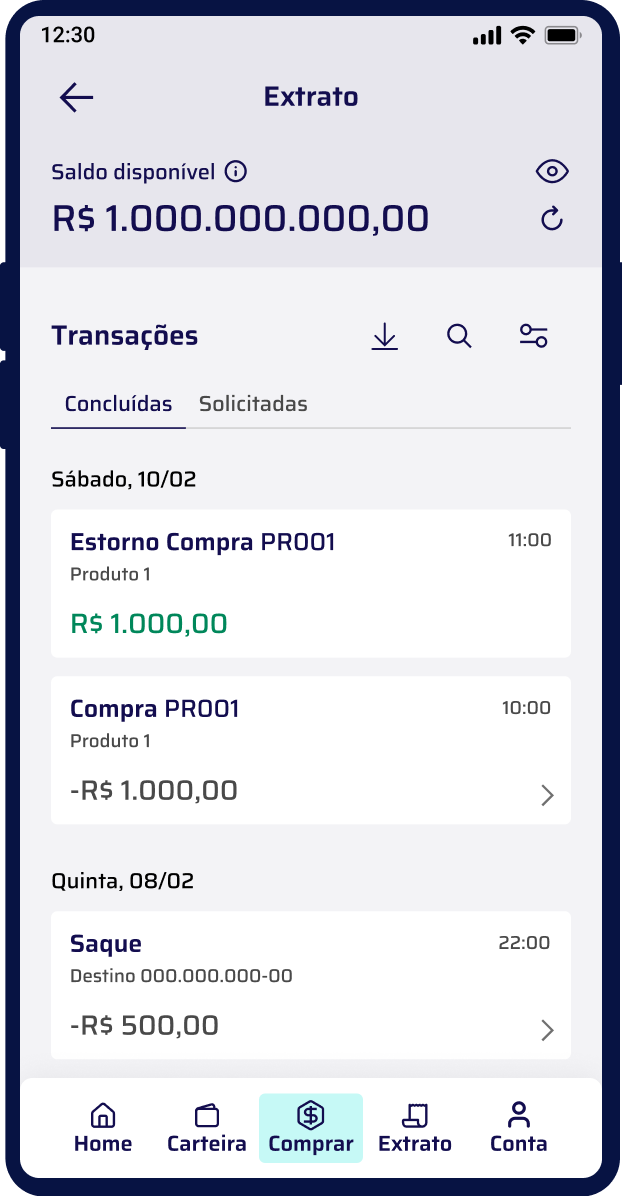Open Extrato in the bottom navigation
622x1196 pixels.
(415, 1128)
